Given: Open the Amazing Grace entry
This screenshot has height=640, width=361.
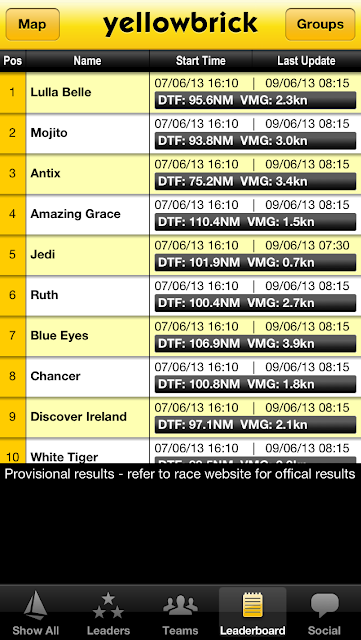Looking at the screenshot, I should tap(180, 215).
